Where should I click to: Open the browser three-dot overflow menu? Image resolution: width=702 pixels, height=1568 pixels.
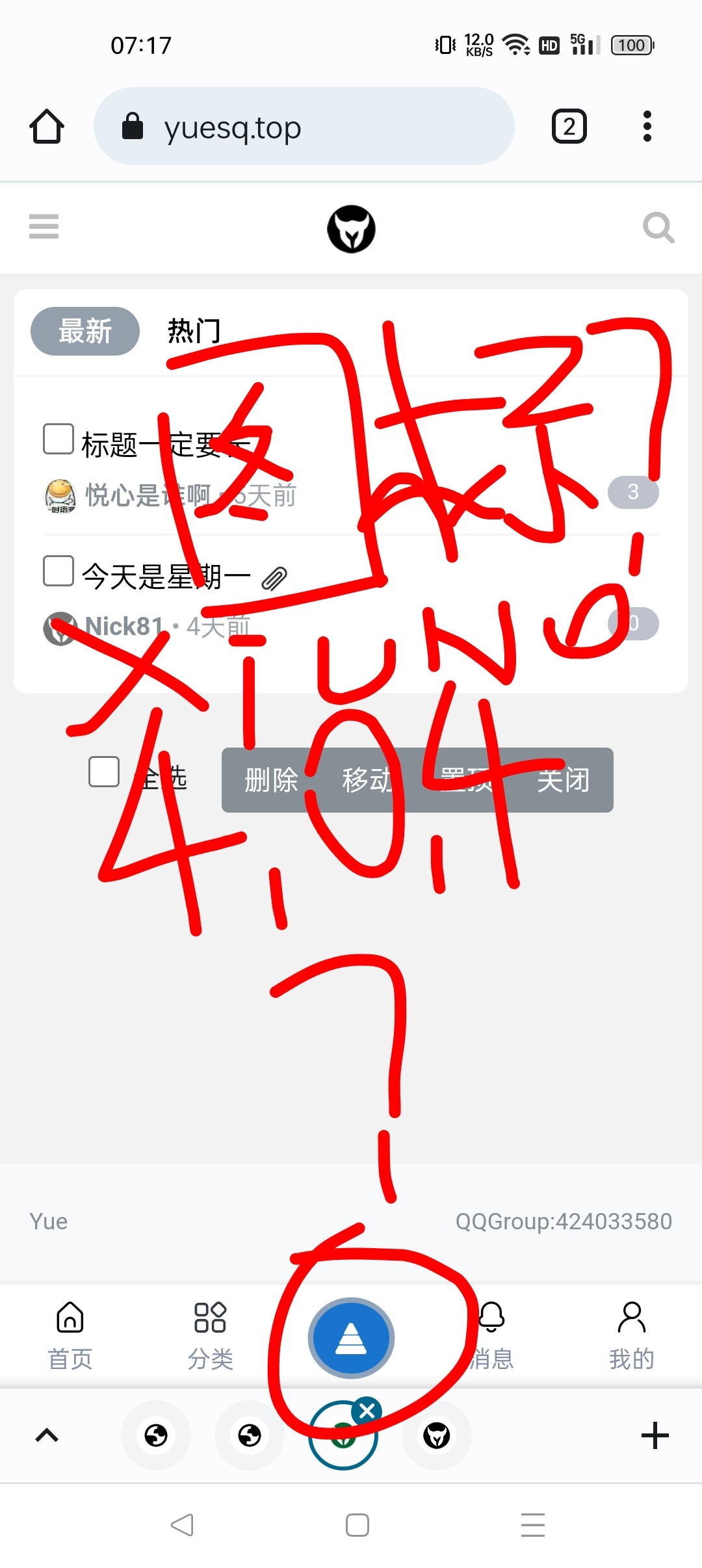tap(646, 126)
